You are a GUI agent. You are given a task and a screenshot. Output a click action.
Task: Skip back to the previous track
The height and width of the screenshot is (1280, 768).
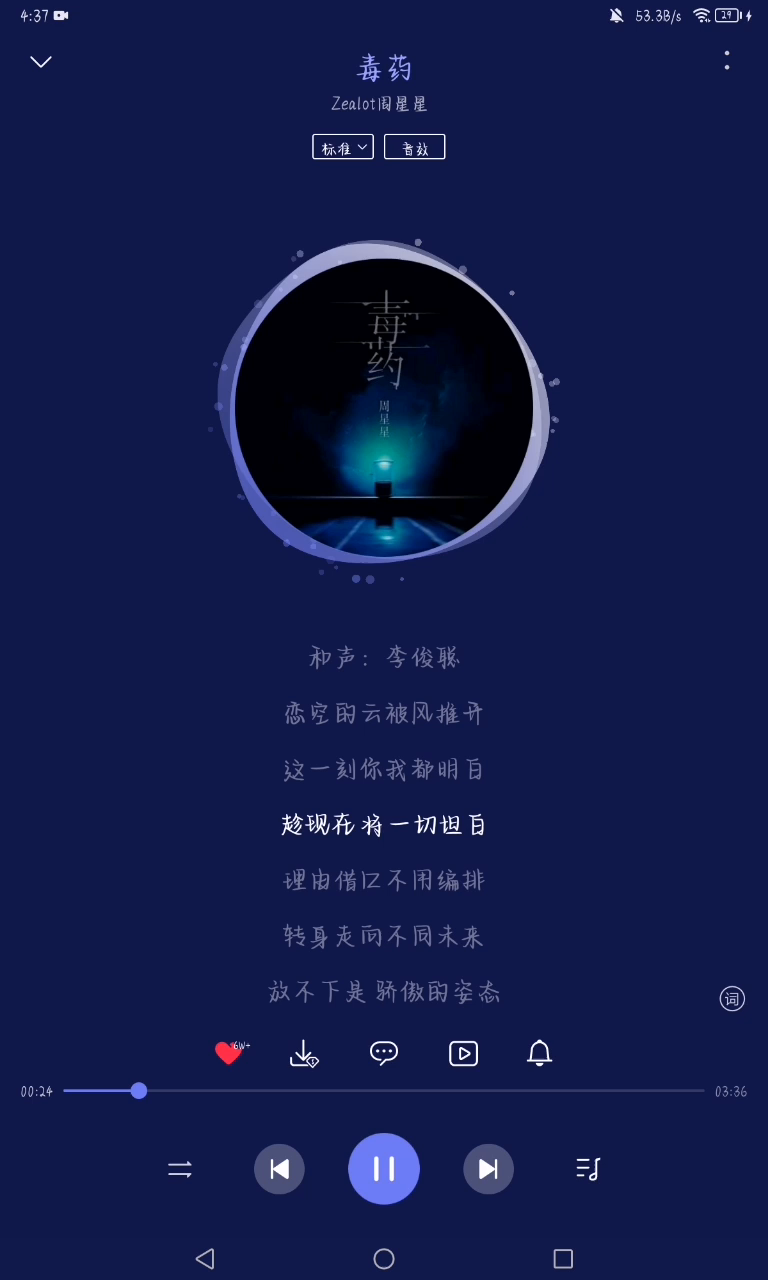click(279, 1169)
